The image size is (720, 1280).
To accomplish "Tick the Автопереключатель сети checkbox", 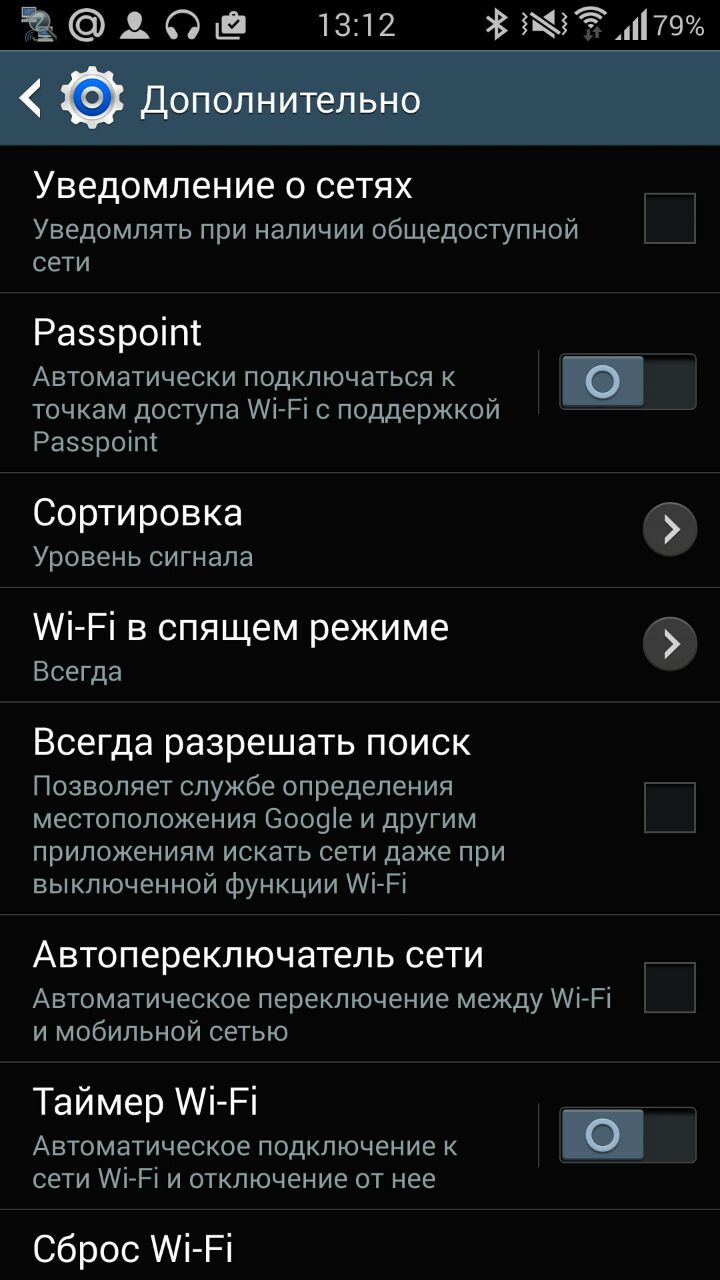I will coord(669,988).
